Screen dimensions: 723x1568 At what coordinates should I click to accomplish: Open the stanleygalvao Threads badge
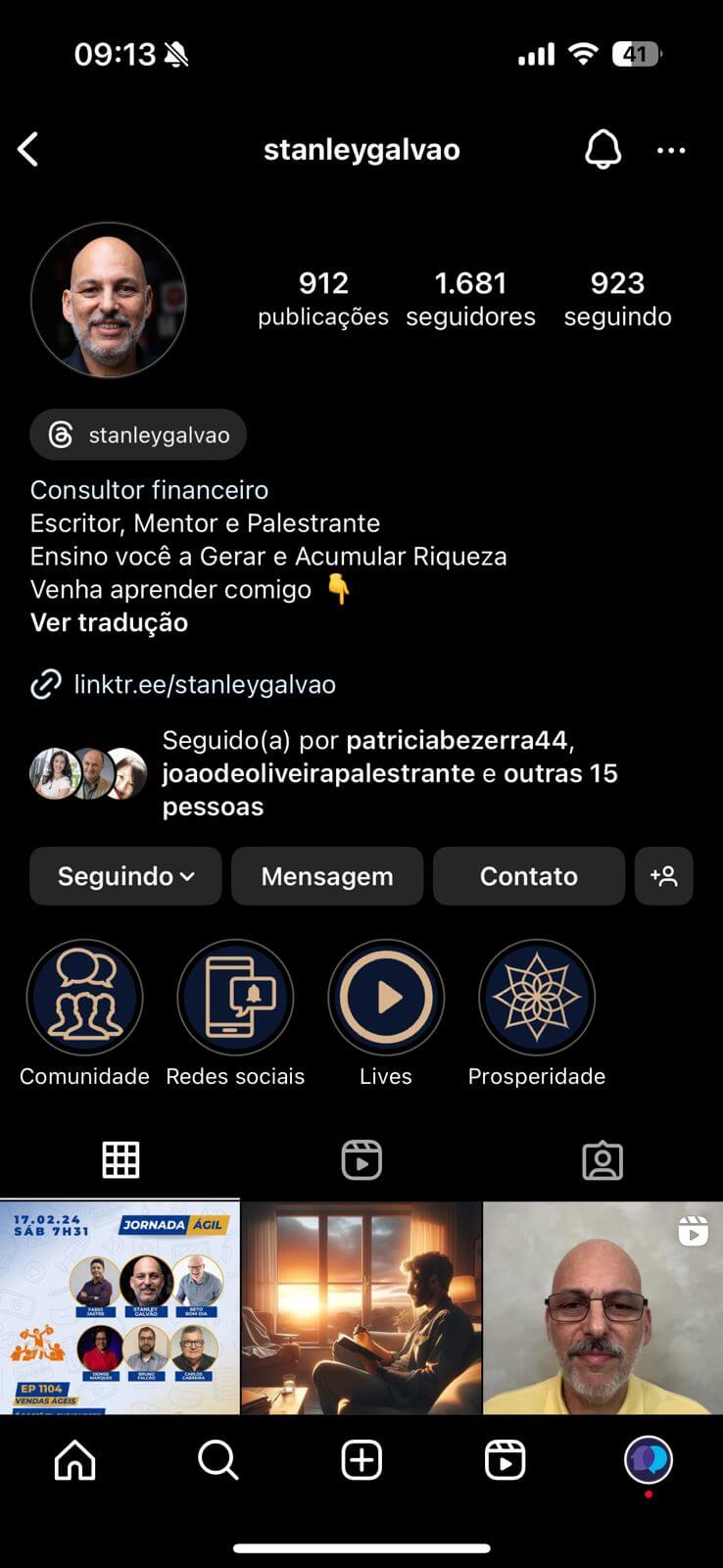[x=138, y=435]
